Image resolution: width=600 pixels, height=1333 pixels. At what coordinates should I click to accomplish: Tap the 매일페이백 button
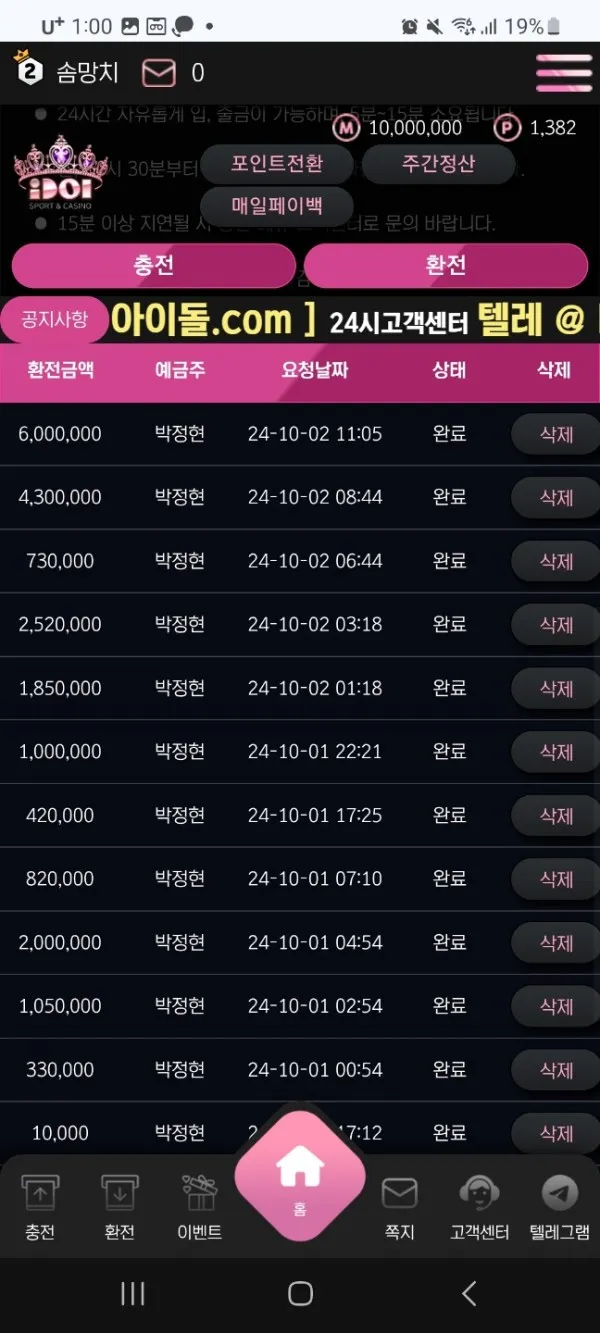click(277, 207)
